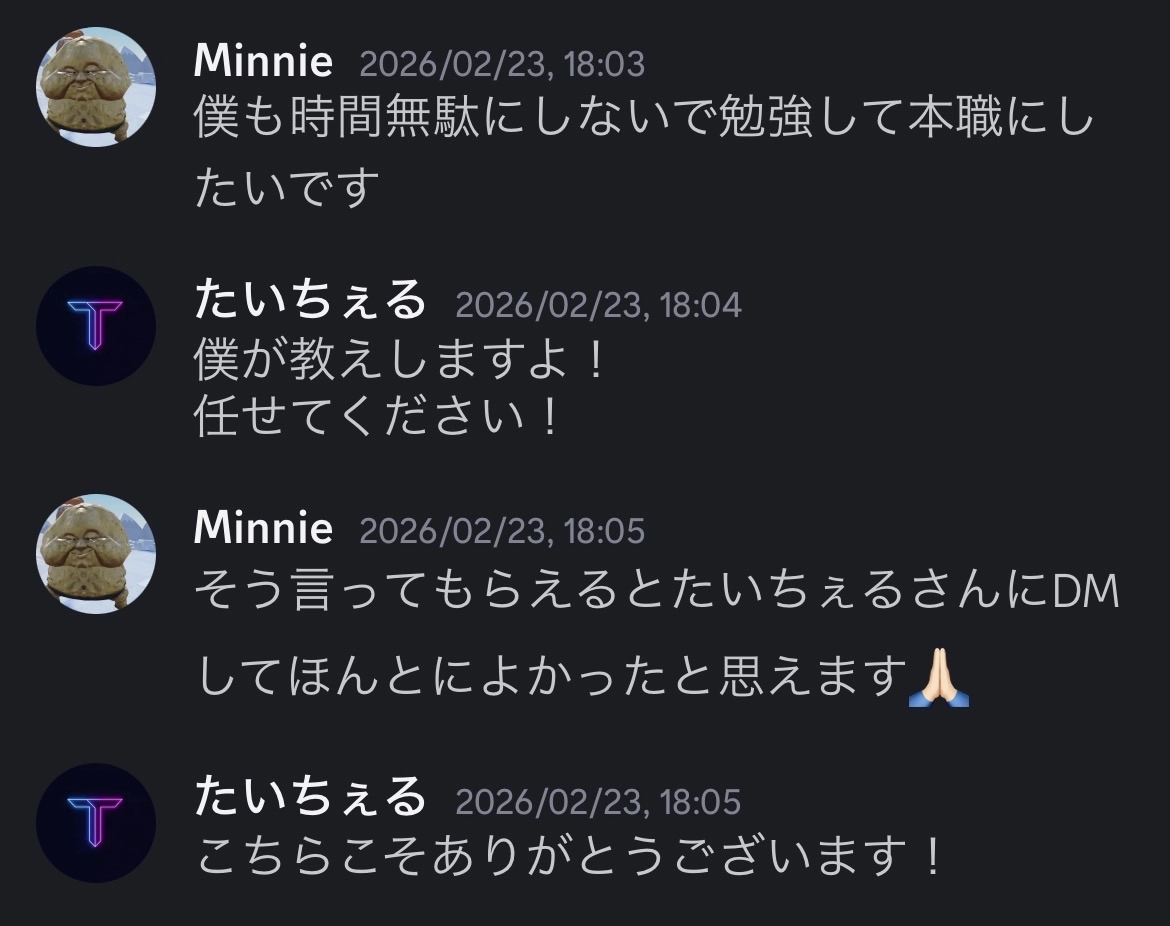Screen dimensions: 1170x926
Task: Open Minnie's avatar on the 18:03 message
Action: 95,87
